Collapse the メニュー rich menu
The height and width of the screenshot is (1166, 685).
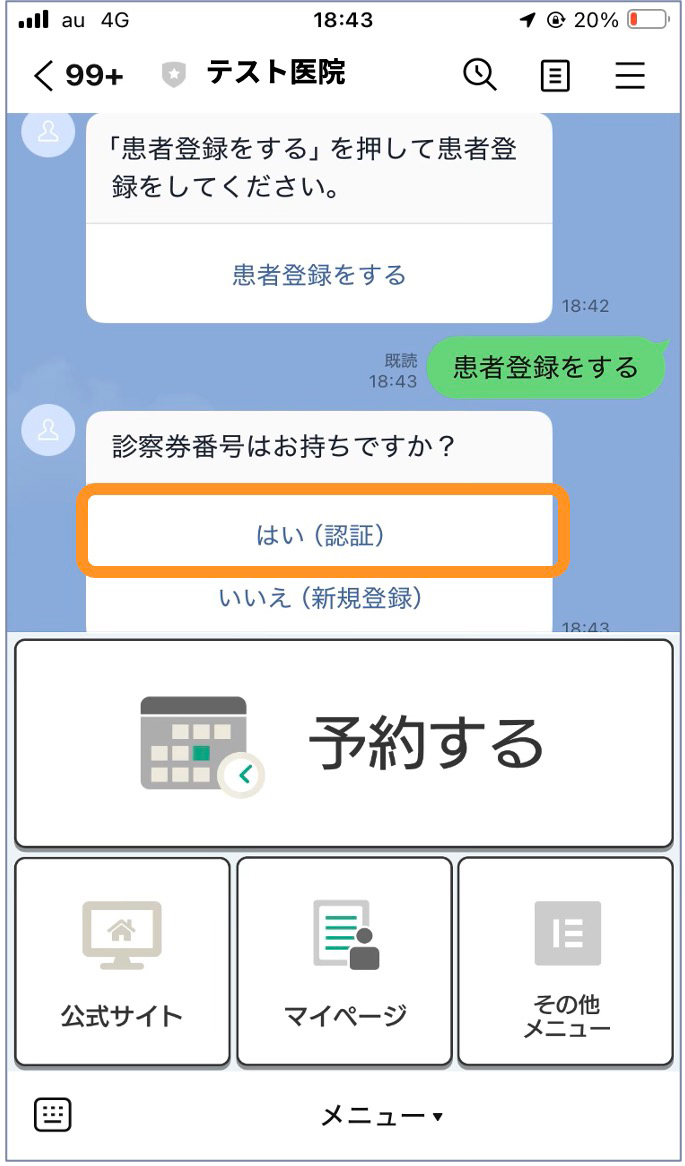380,1115
